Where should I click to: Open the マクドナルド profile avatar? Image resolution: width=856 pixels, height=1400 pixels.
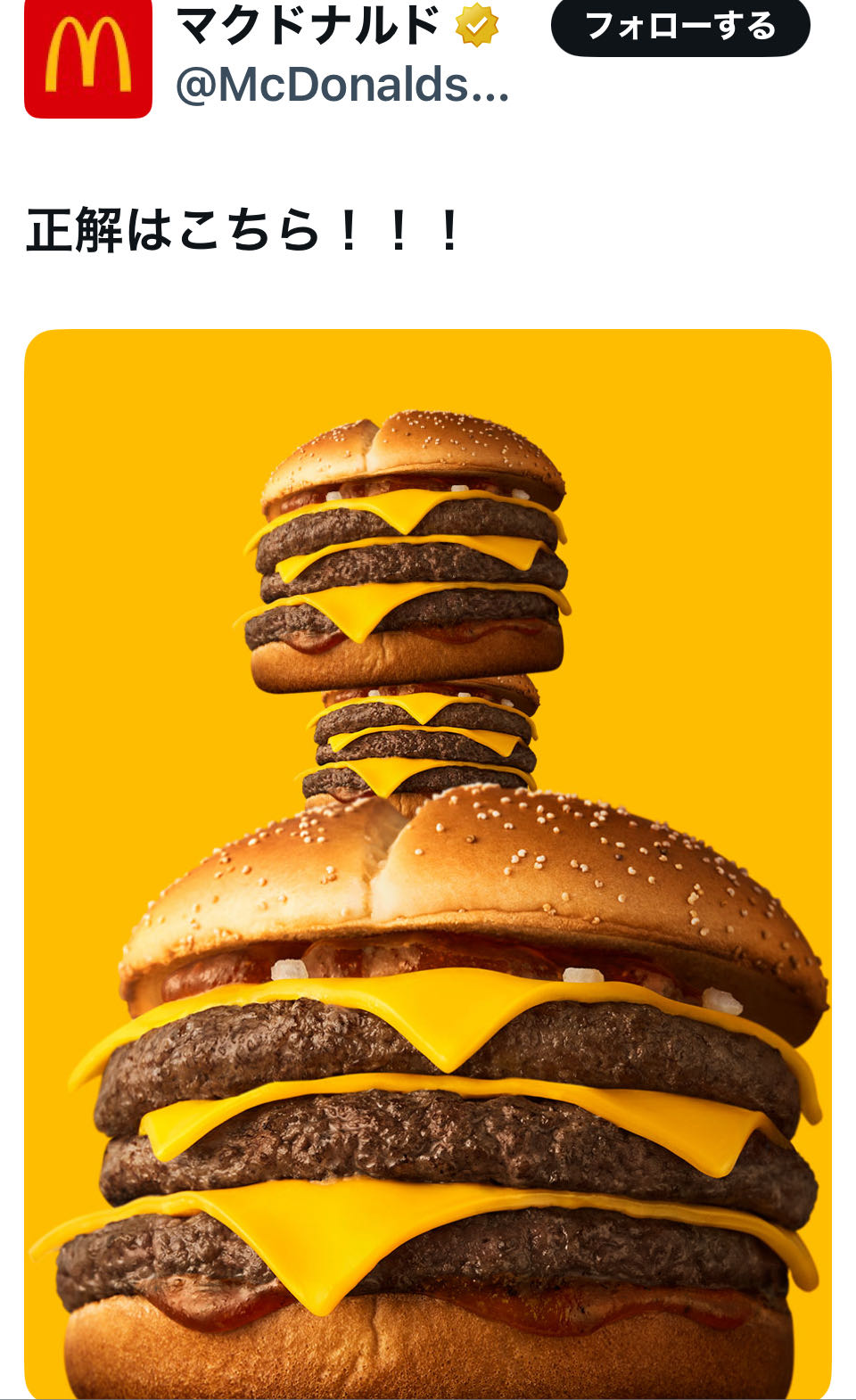pos(88,59)
